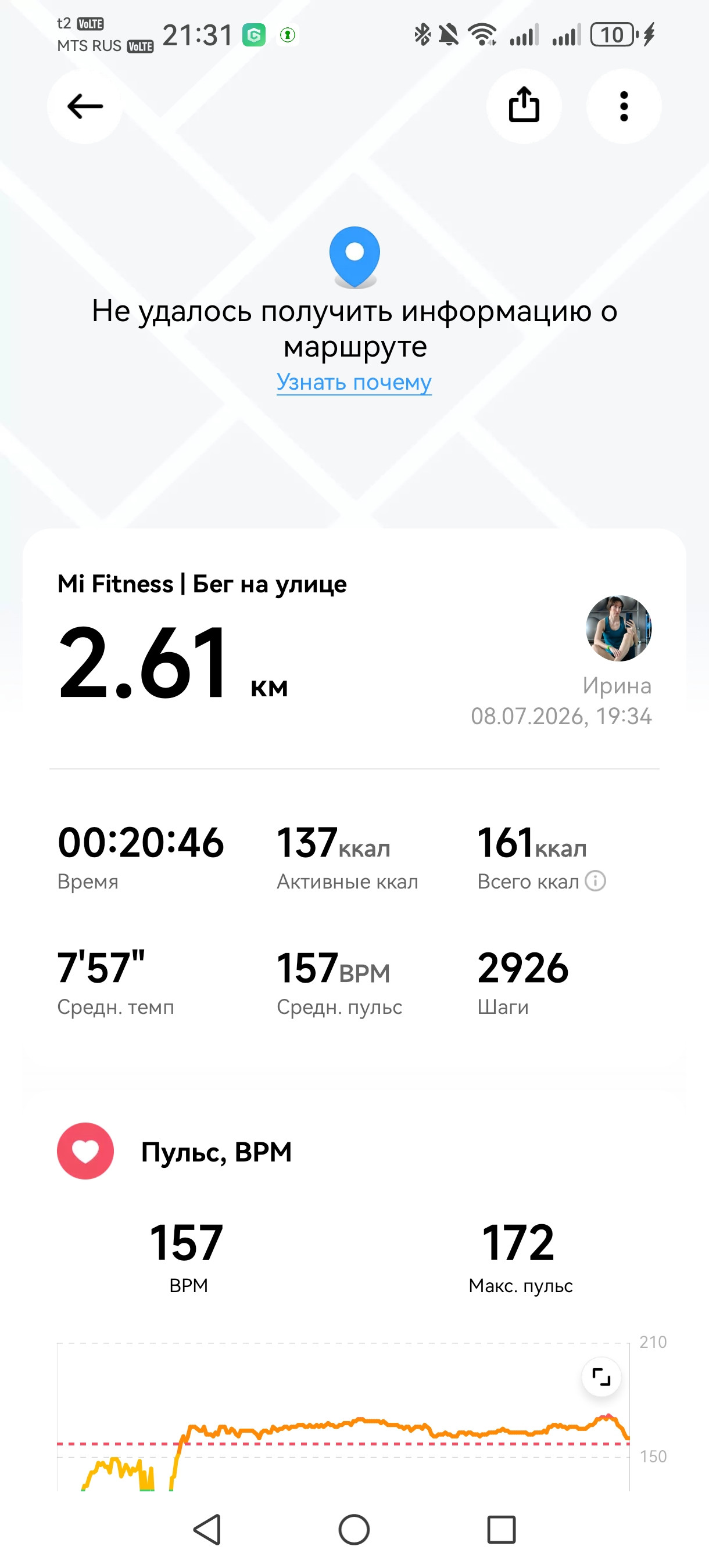Viewport: 709px width, 1568px height.
Task: Go back using the top-left arrow
Action: coord(85,106)
